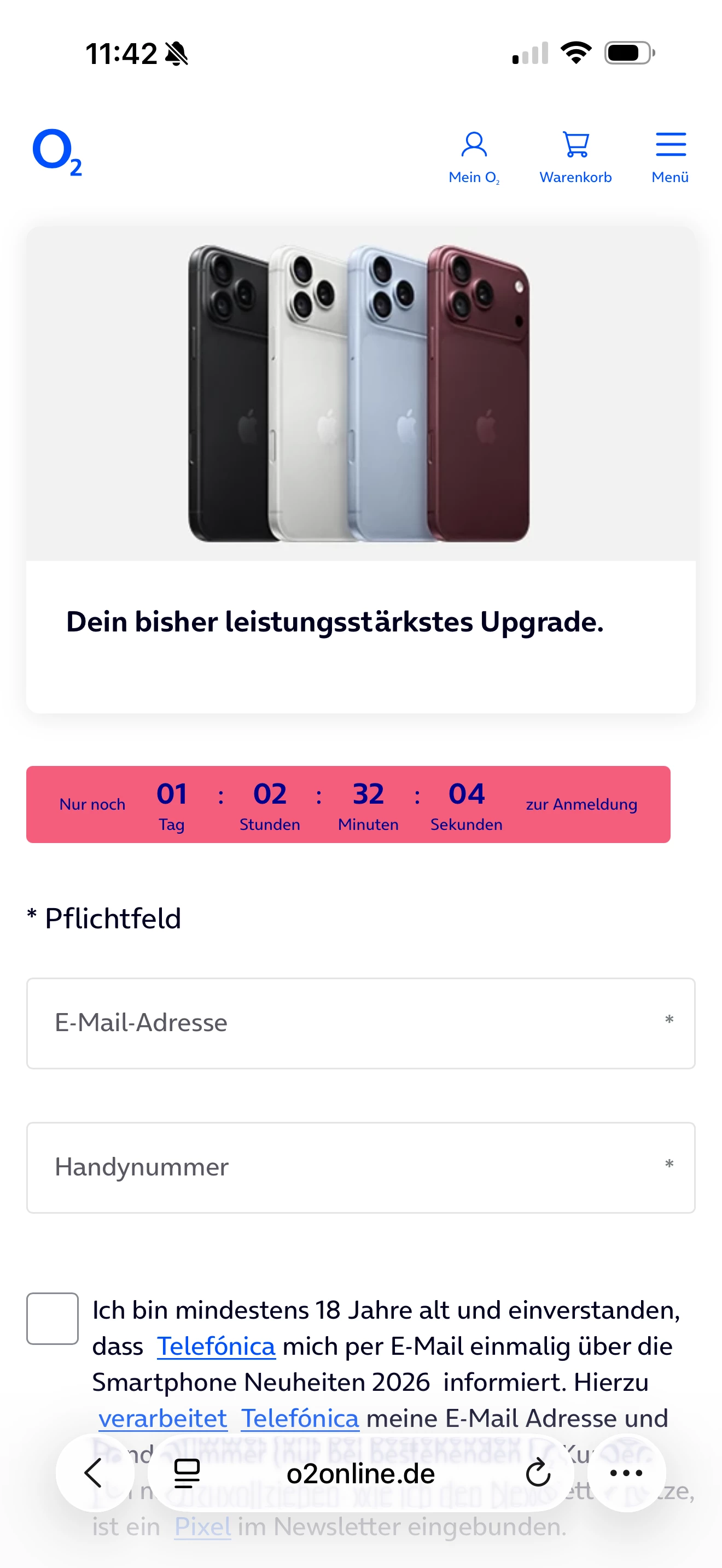This screenshot has height=1568, width=722.
Task: Open the page reader options icon
Action: [x=187, y=1473]
